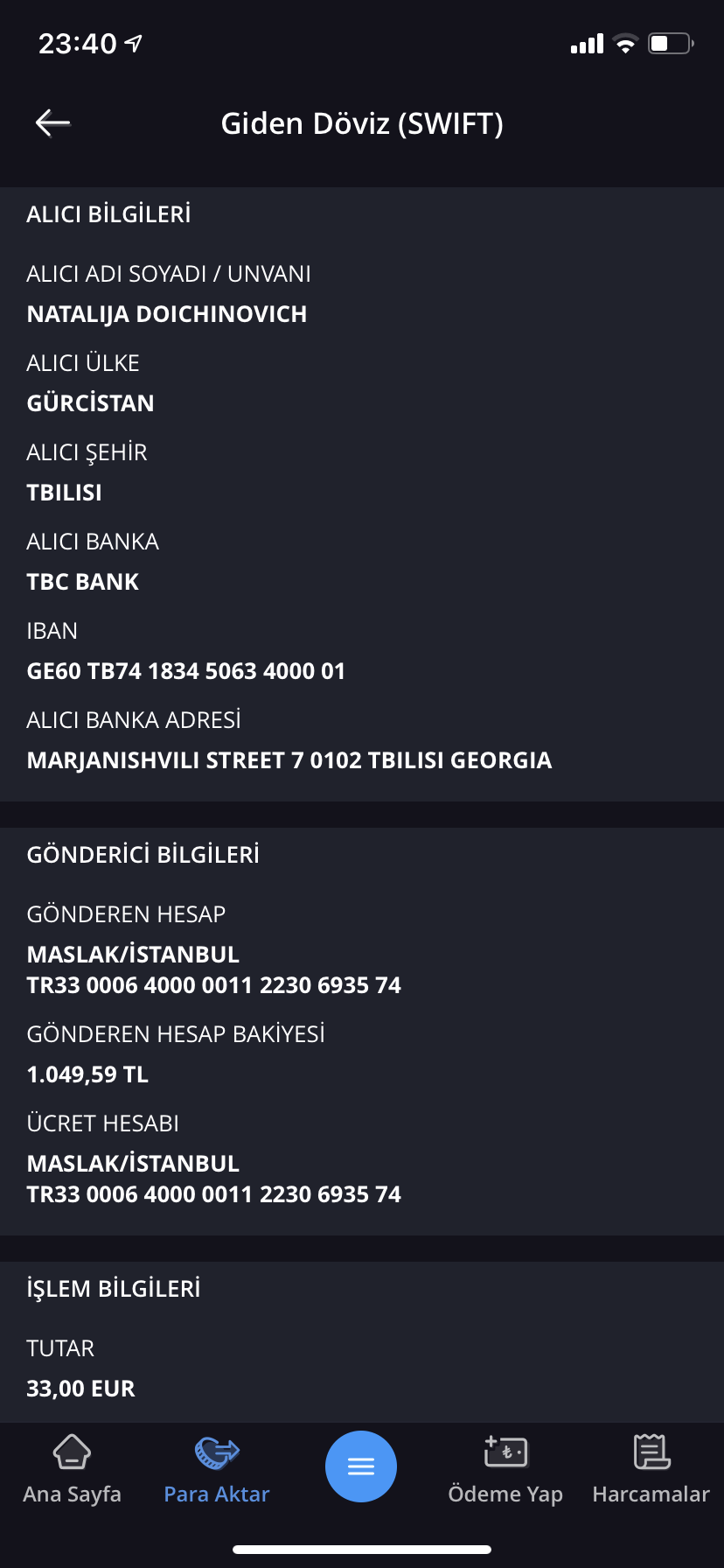This screenshot has height=1568, width=724.
Task: Open the blue center menu button
Action: 361,1466
